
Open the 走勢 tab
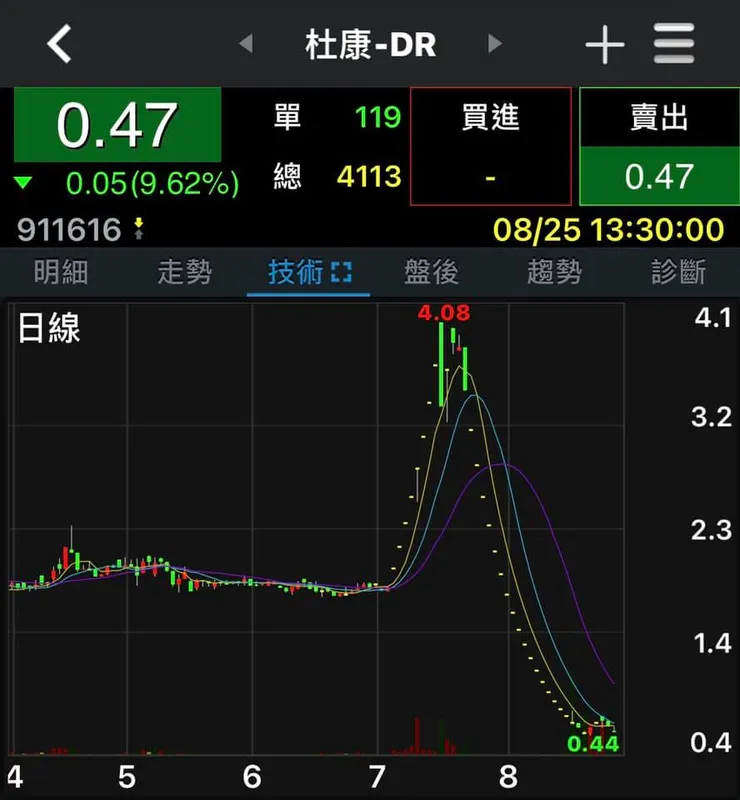[x=183, y=272]
